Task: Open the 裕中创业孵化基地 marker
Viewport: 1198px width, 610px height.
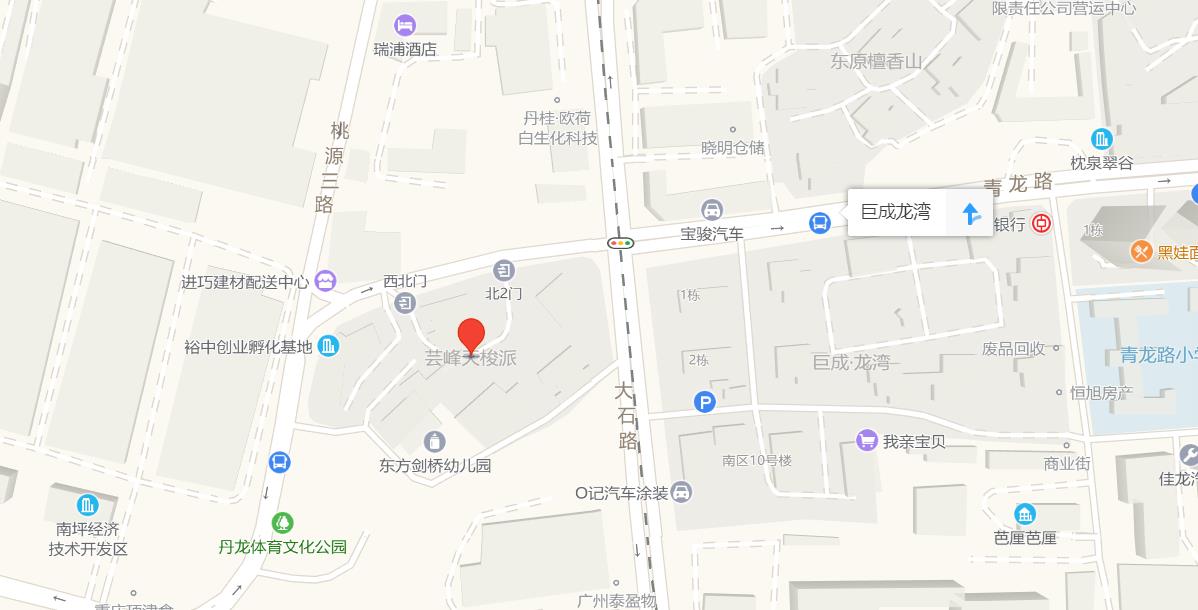Action: (x=328, y=346)
